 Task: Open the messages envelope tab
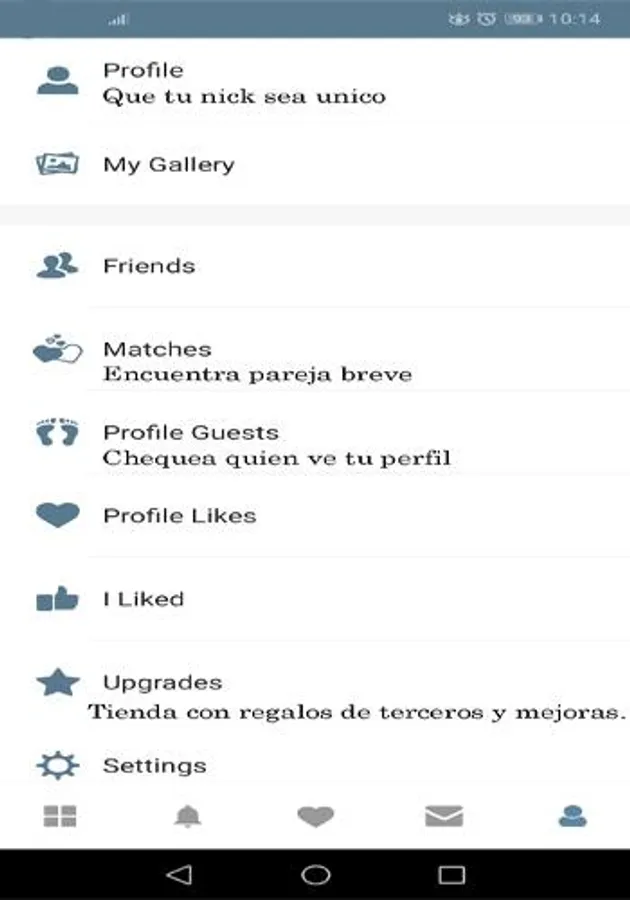(443, 817)
